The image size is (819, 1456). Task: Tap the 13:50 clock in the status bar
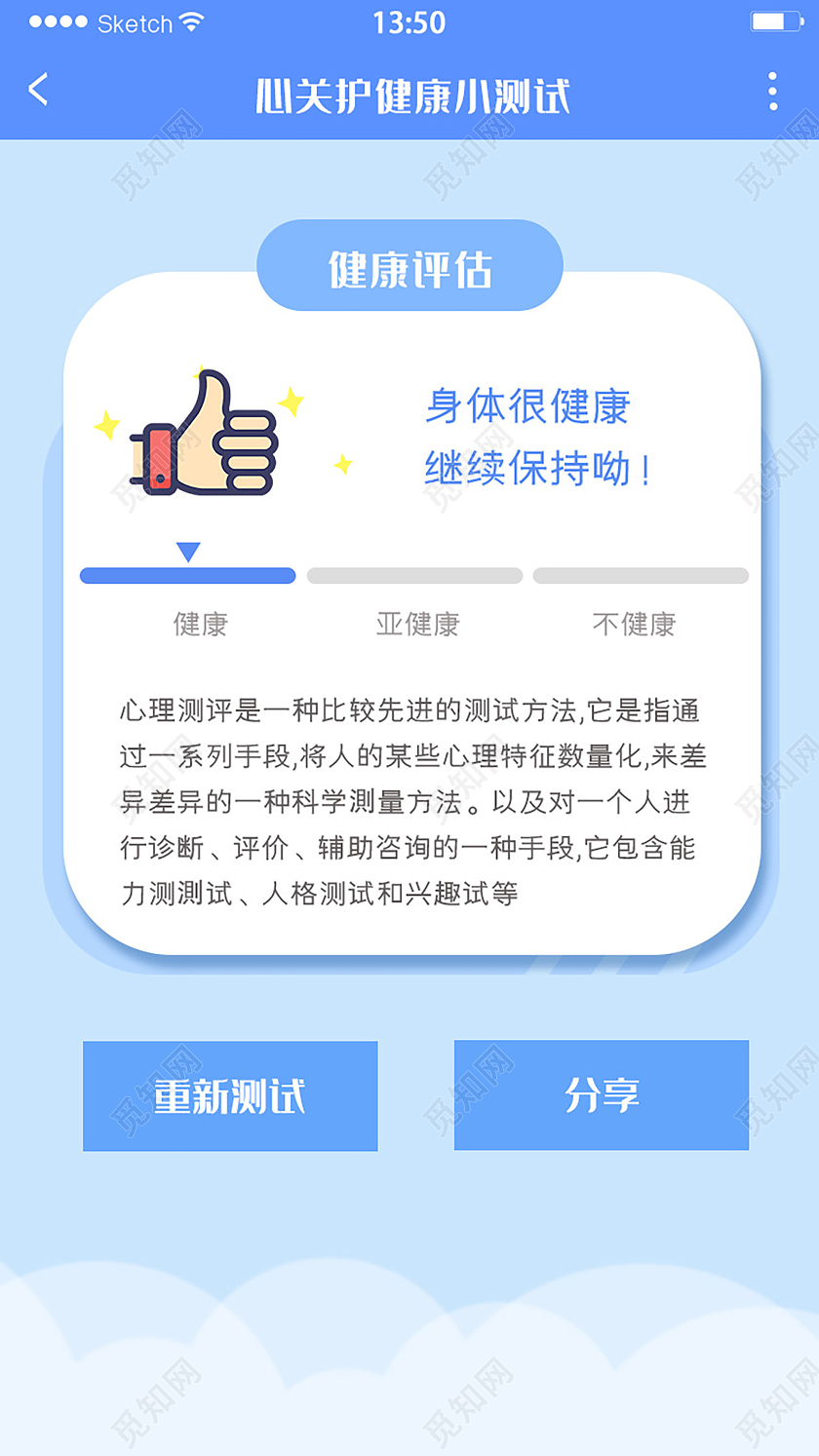409,21
